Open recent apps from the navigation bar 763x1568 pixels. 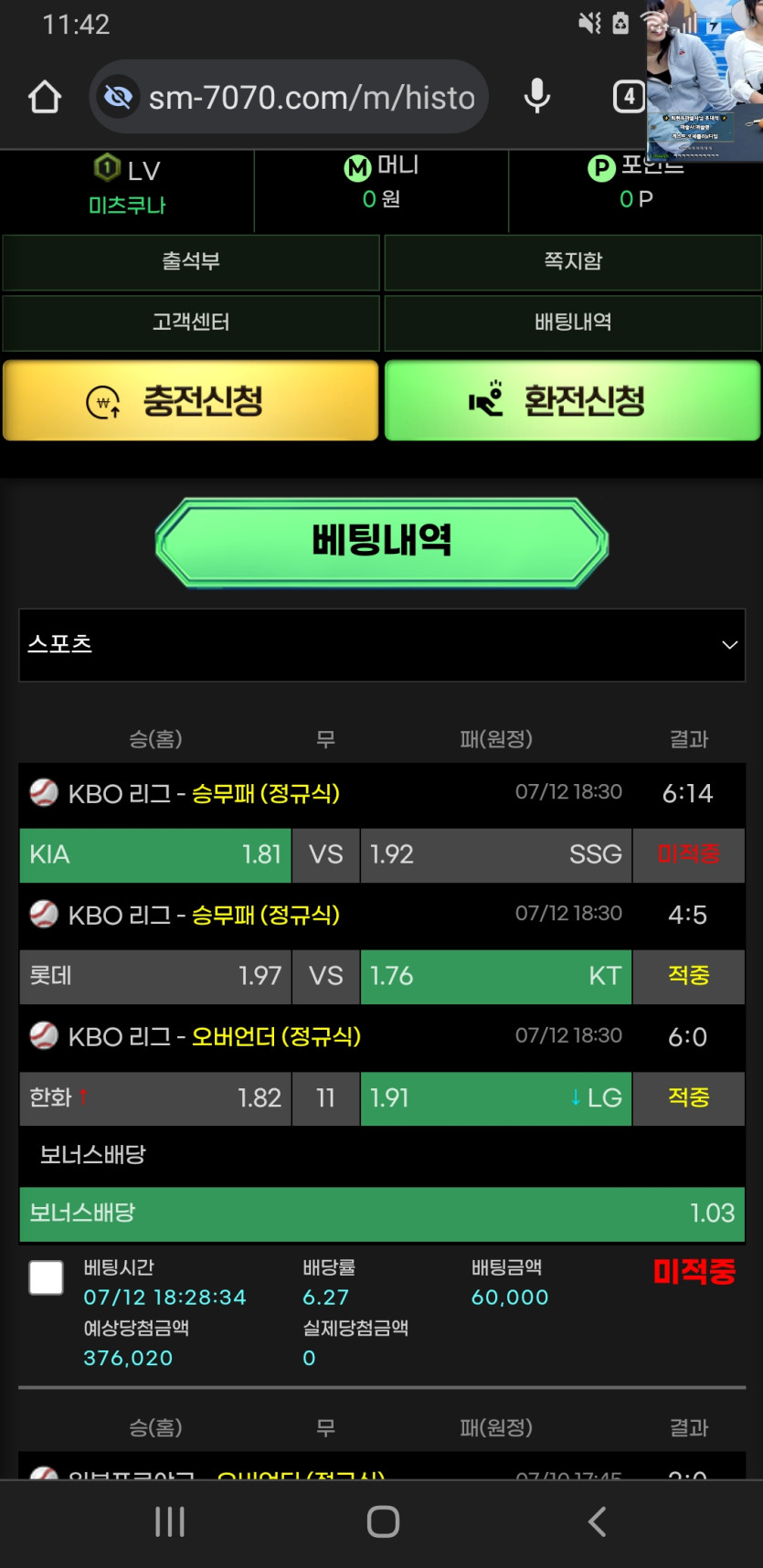pyautogui.click(x=170, y=1522)
